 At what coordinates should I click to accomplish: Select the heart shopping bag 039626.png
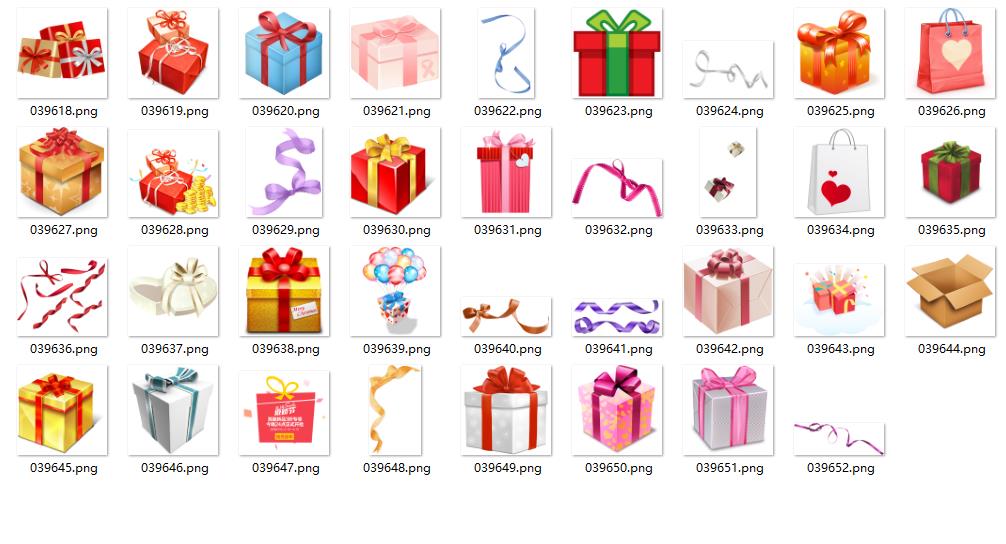950,53
